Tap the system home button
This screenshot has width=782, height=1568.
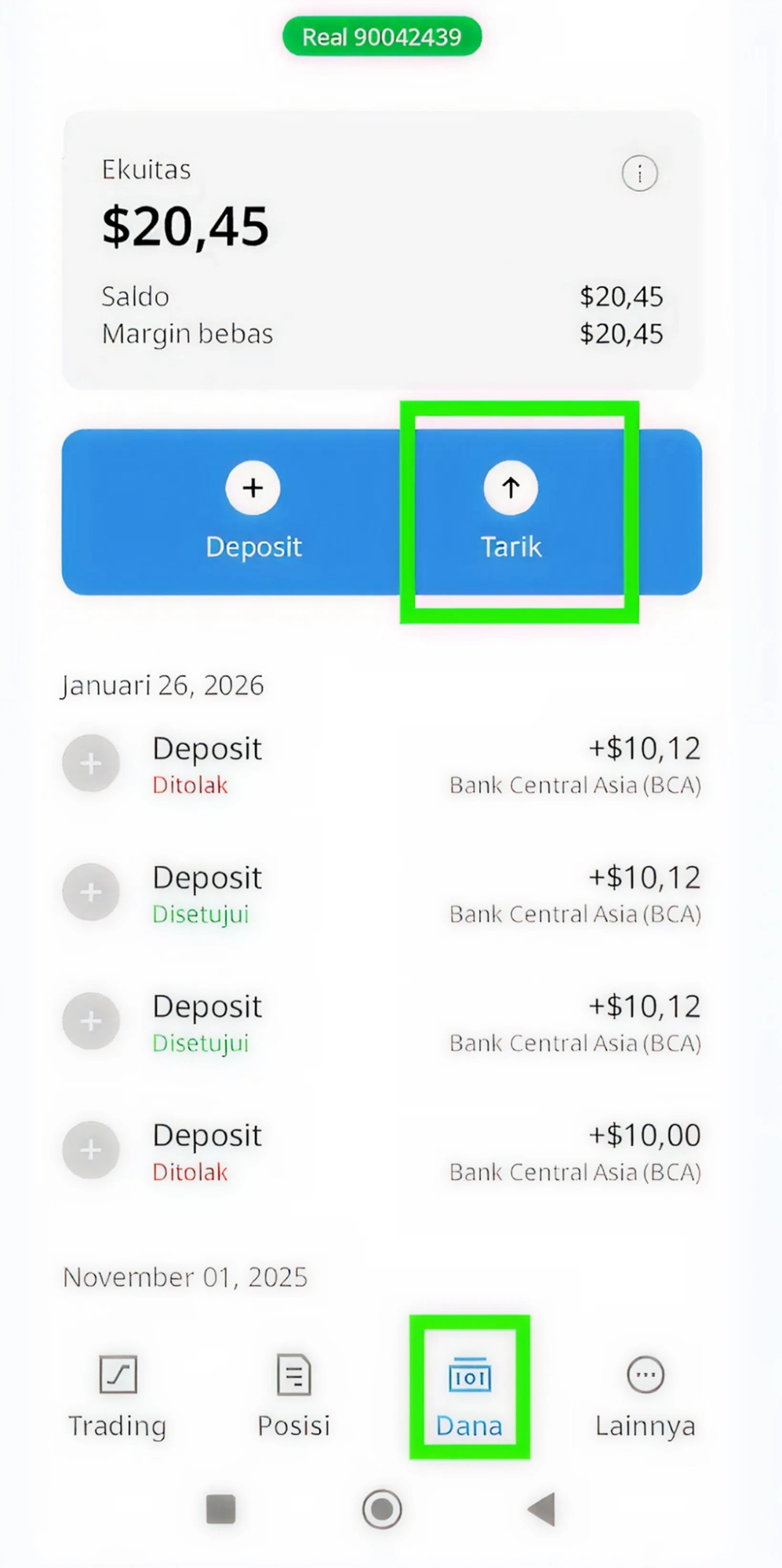[x=382, y=1509]
